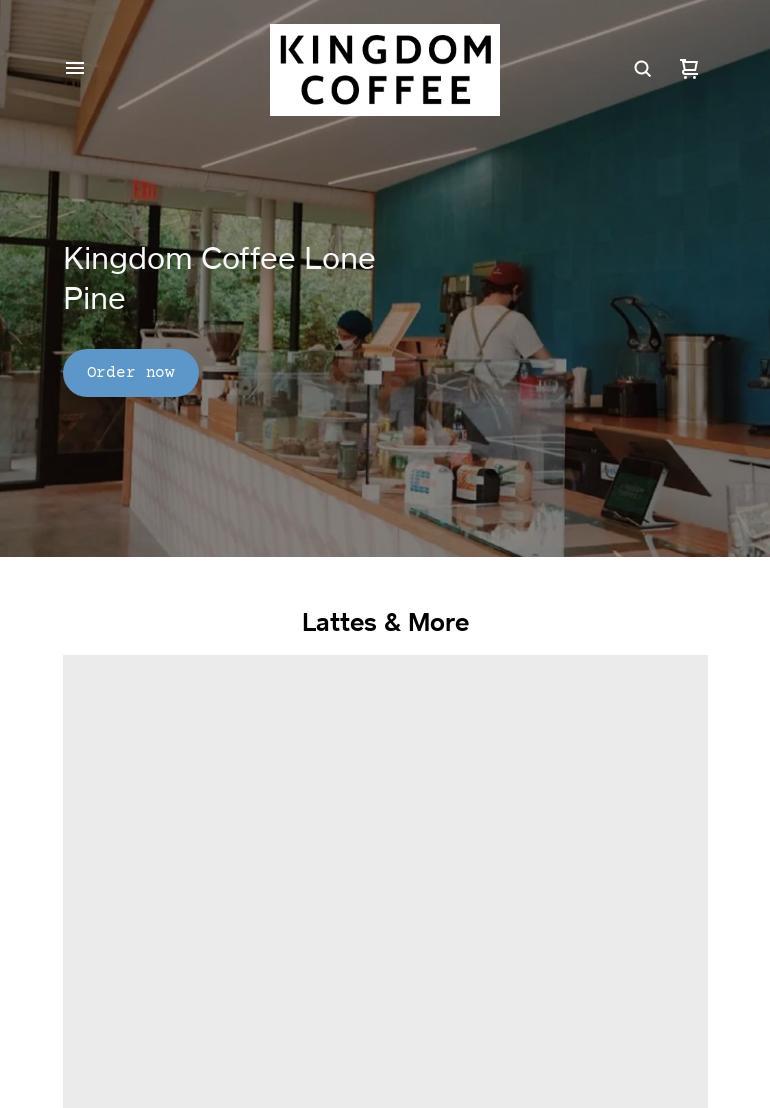Open the hamburger navigation menu
Image resolution: width=770 pixels, height=1108 pixels.
coord(75,69)
